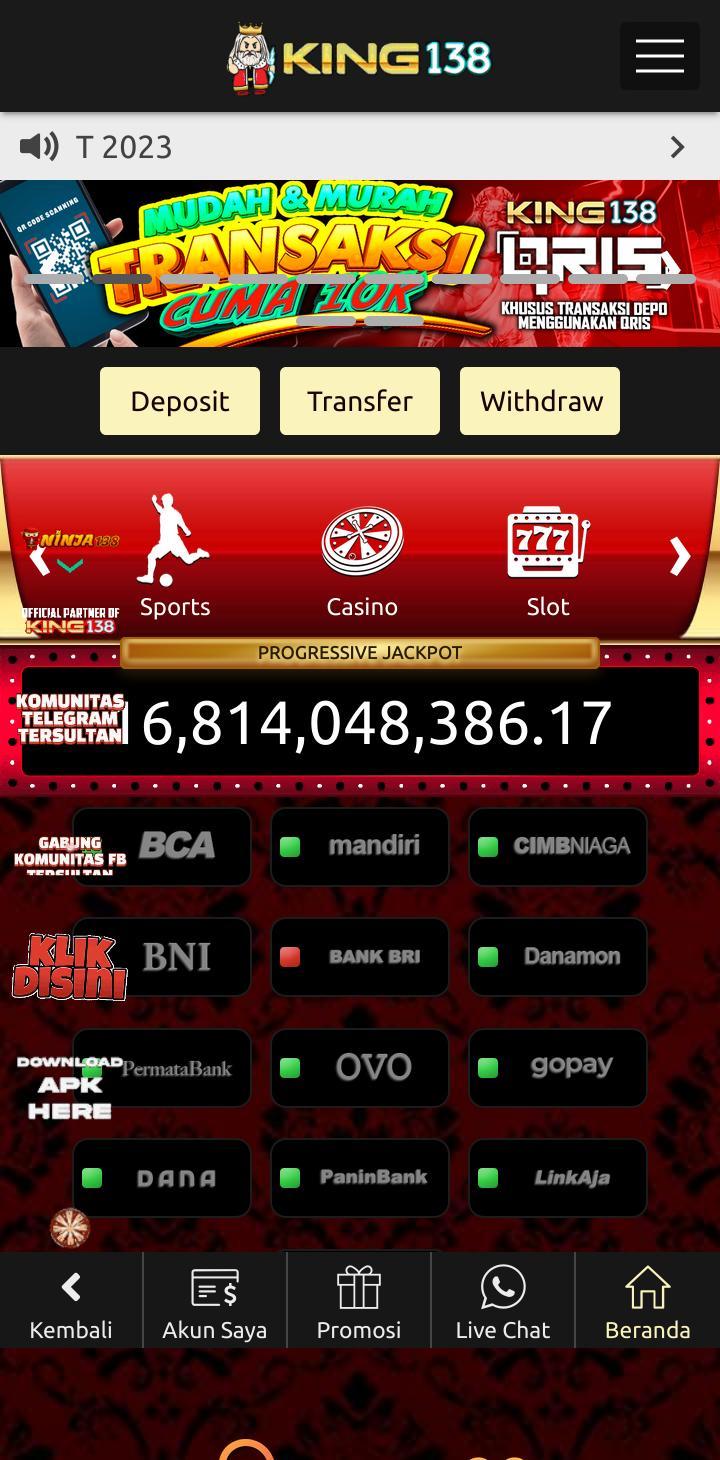
Task: Open the Casino game category
Action: 362,556
